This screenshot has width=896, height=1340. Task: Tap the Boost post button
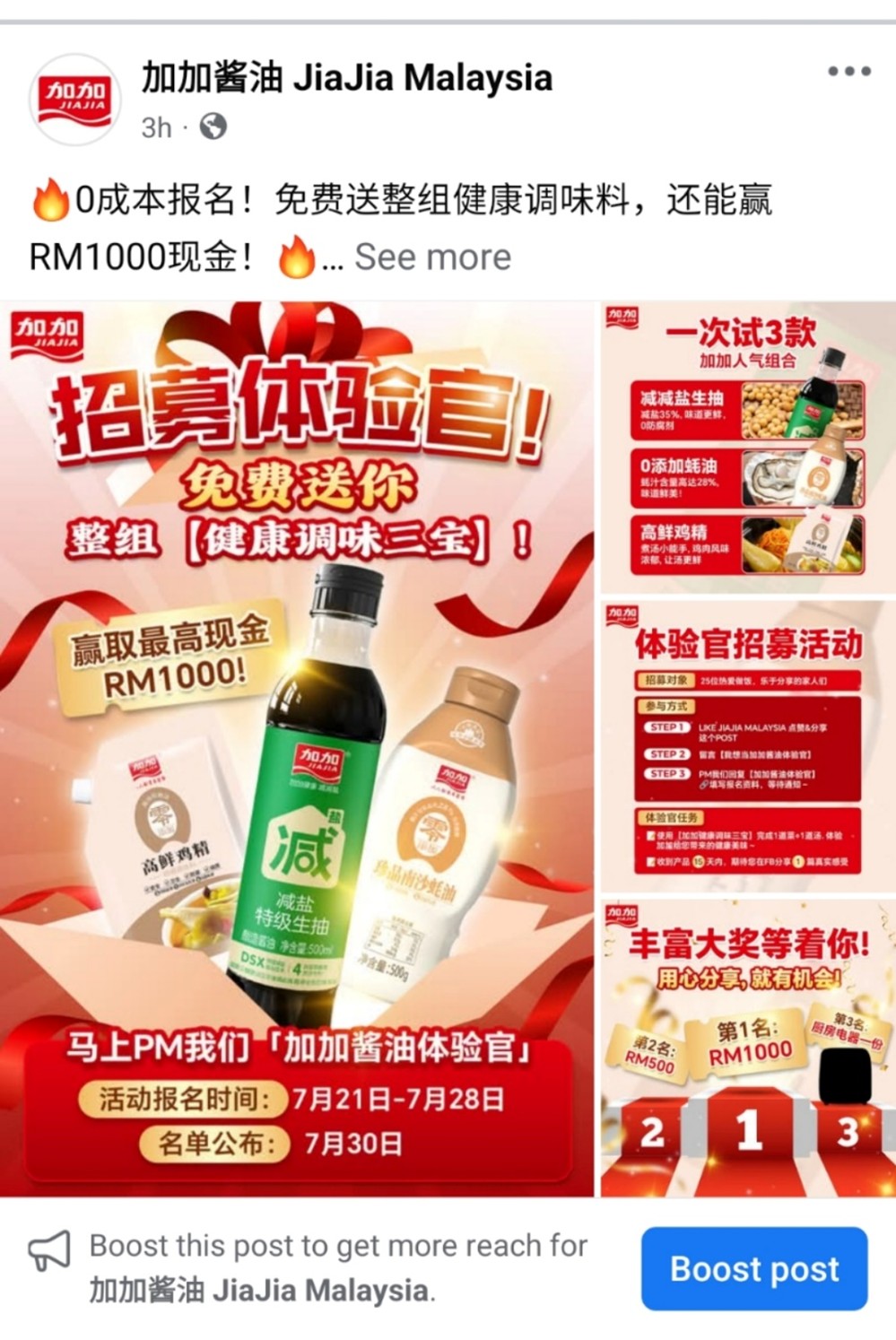click(753, 1268)
